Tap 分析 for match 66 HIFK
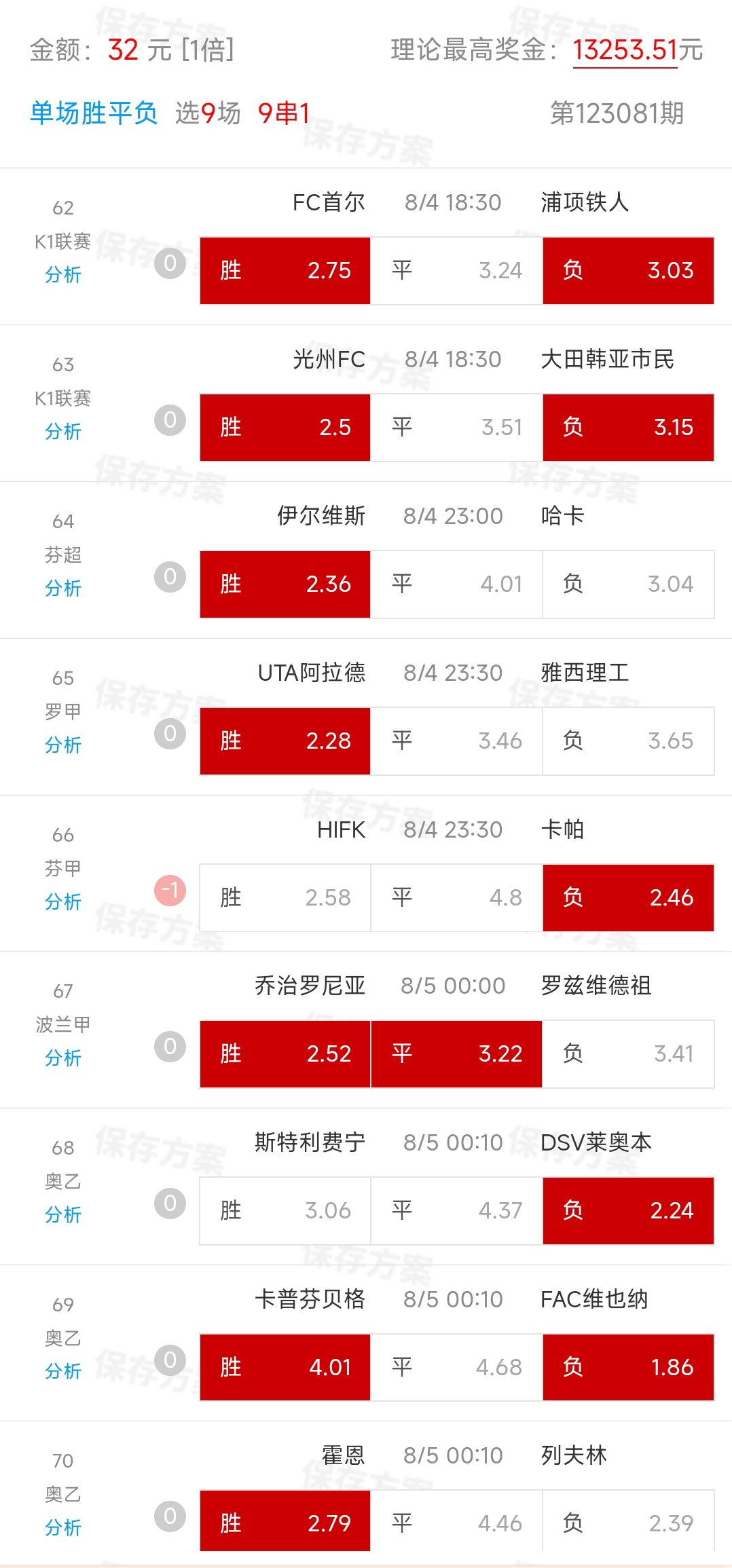 coord(63,902)
